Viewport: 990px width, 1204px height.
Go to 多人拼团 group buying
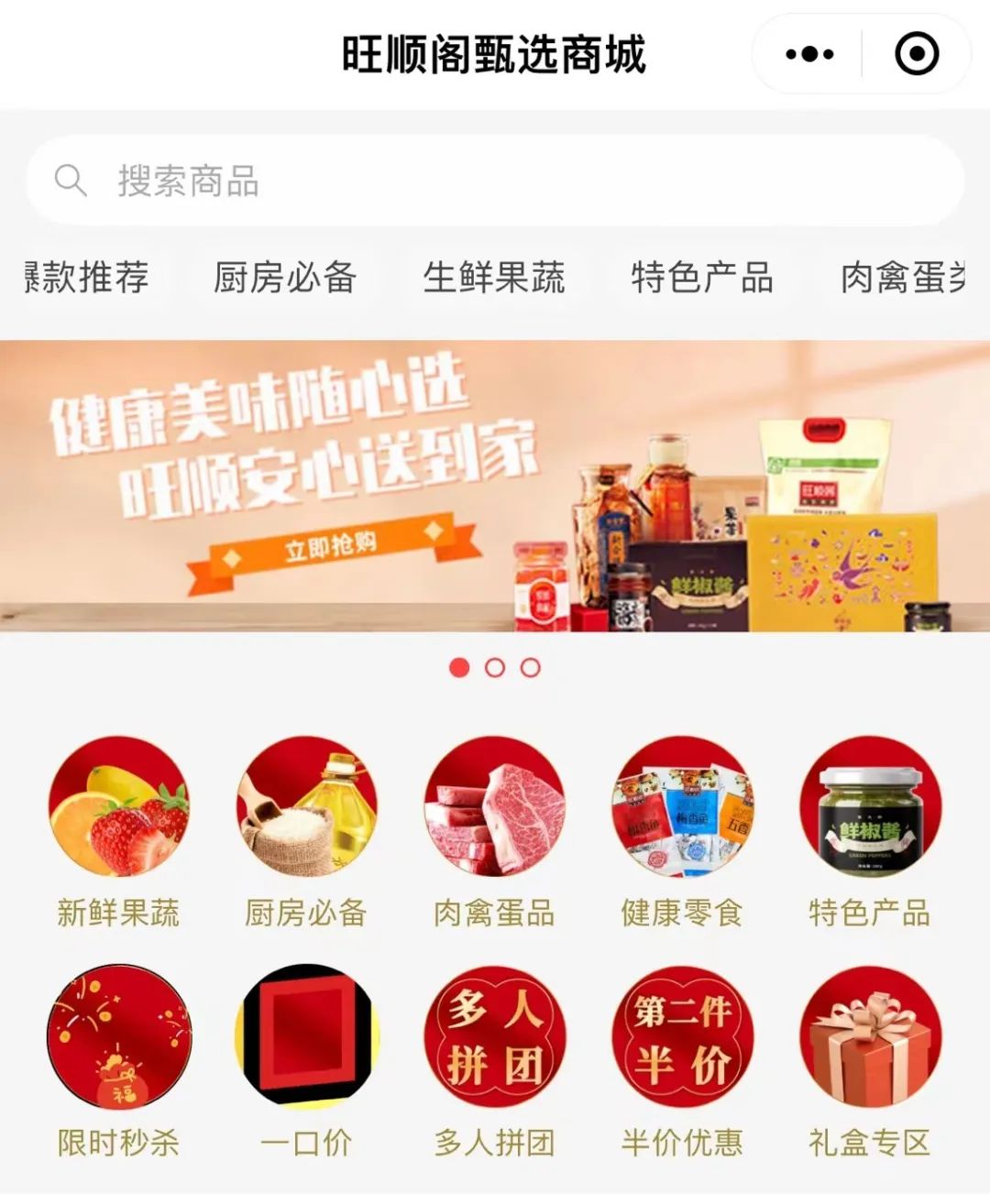tap(495, 1037)
